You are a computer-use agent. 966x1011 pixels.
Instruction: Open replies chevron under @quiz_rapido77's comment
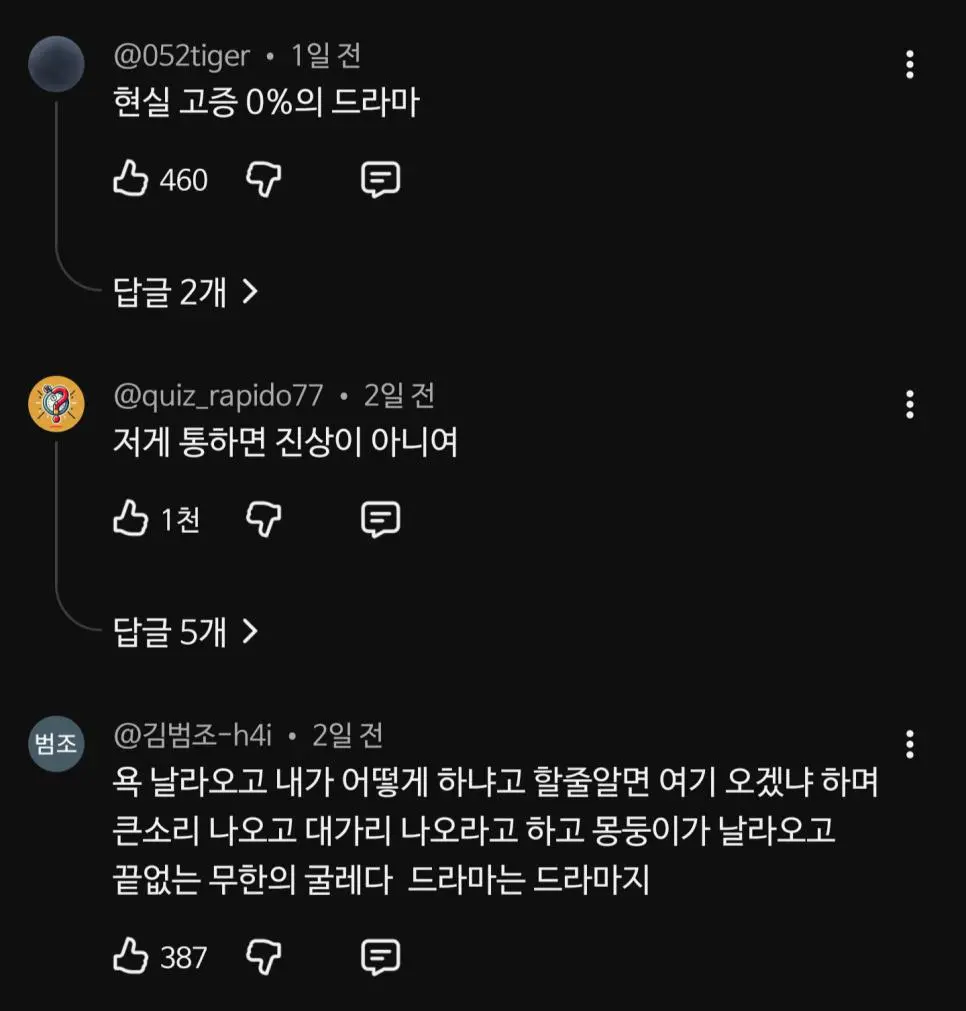249,631
